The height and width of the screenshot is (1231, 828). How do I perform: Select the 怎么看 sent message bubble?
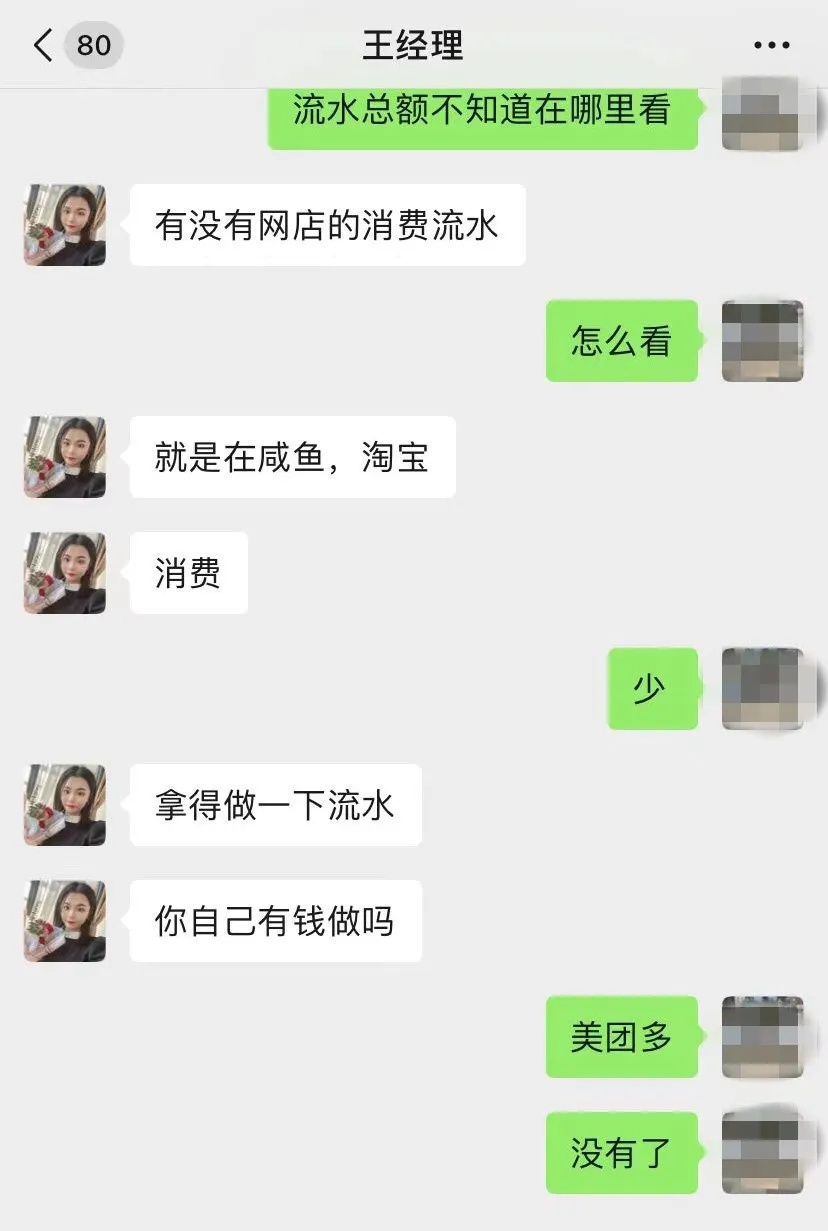coord(621,343)
